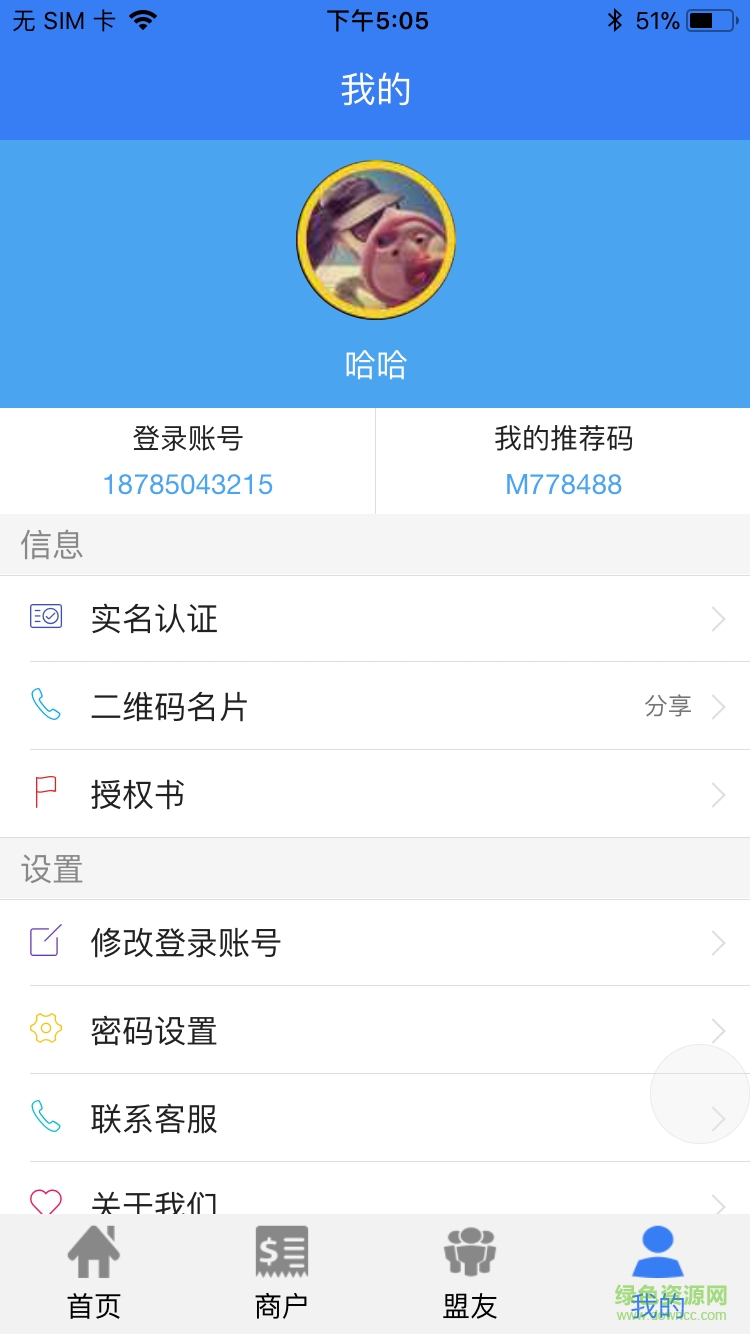The width and height of the screenshot is (750, 1334).
Task: Click the 关于我们 heart icon
Action: coord(45,1201)
